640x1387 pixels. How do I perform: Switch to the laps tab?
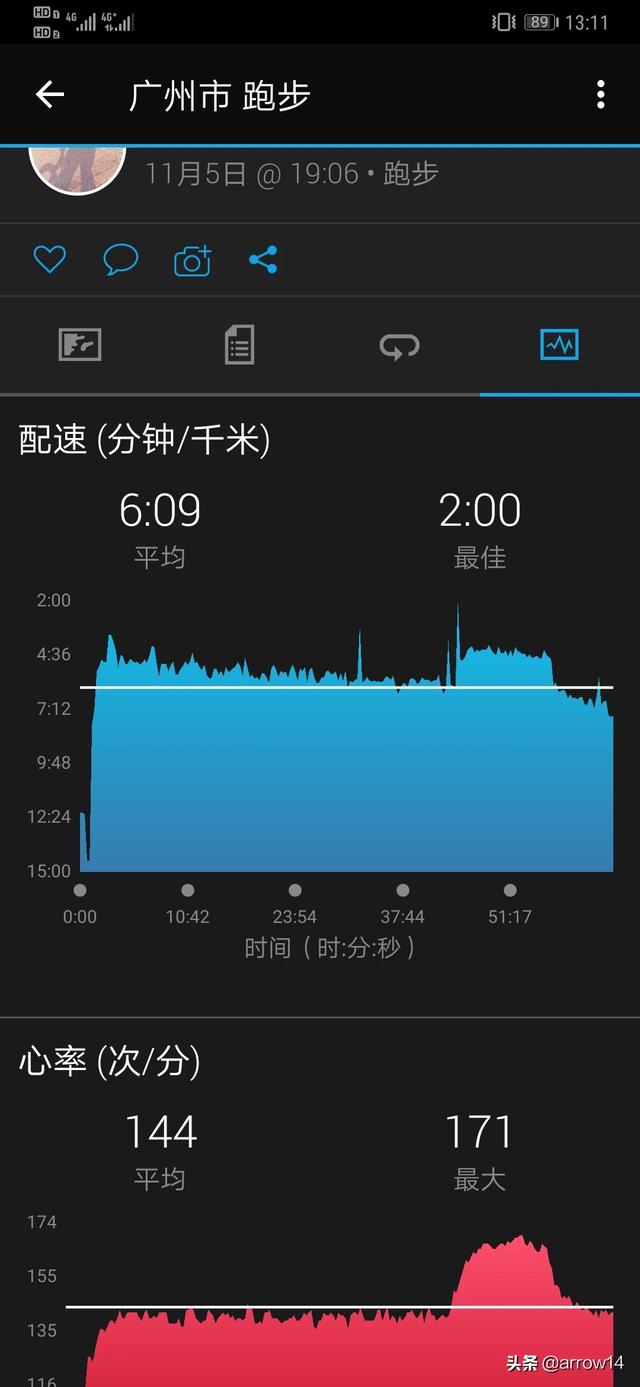tap(399, 345)
